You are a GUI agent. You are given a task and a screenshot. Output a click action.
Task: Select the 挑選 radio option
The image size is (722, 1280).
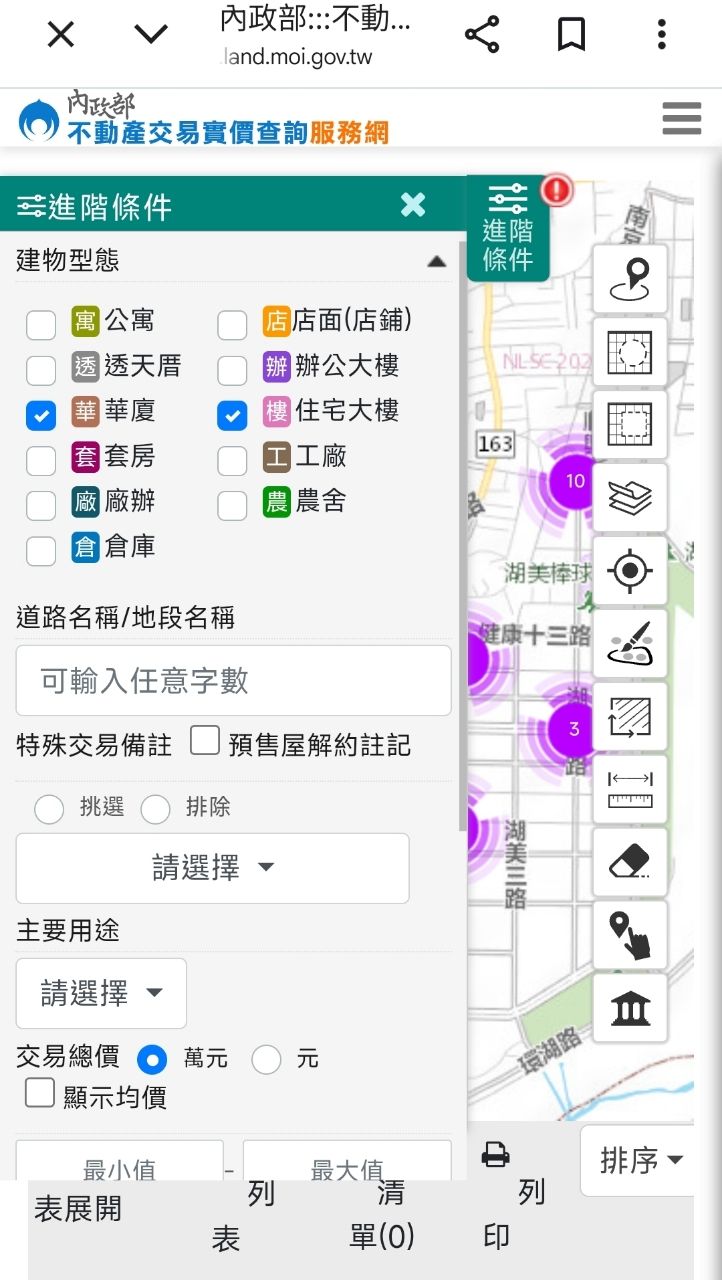coord(49,809)
